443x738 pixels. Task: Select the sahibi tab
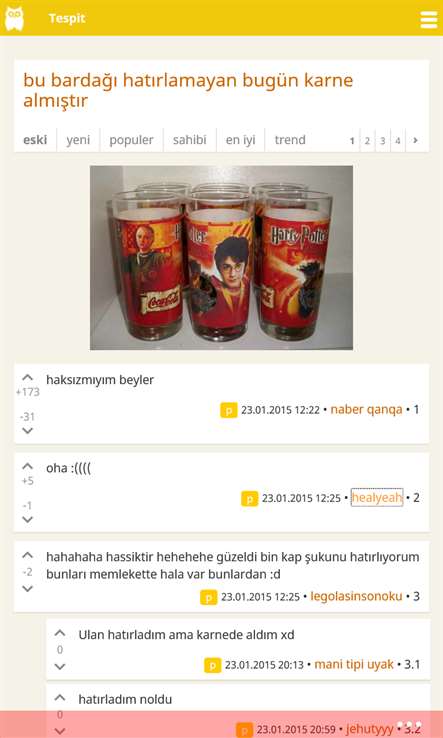(189, 140)
